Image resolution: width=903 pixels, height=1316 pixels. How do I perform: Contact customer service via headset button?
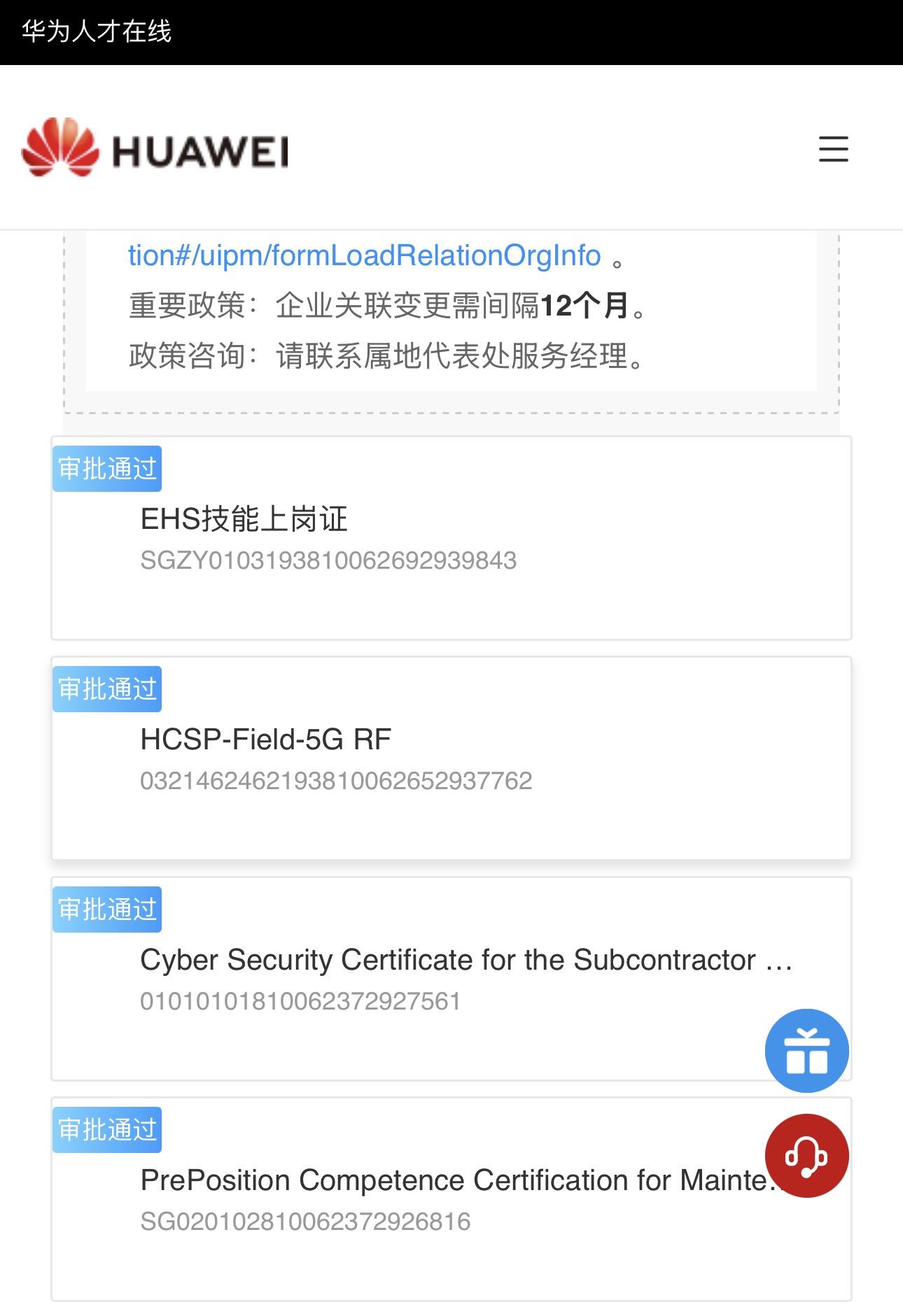point(806,1155)
